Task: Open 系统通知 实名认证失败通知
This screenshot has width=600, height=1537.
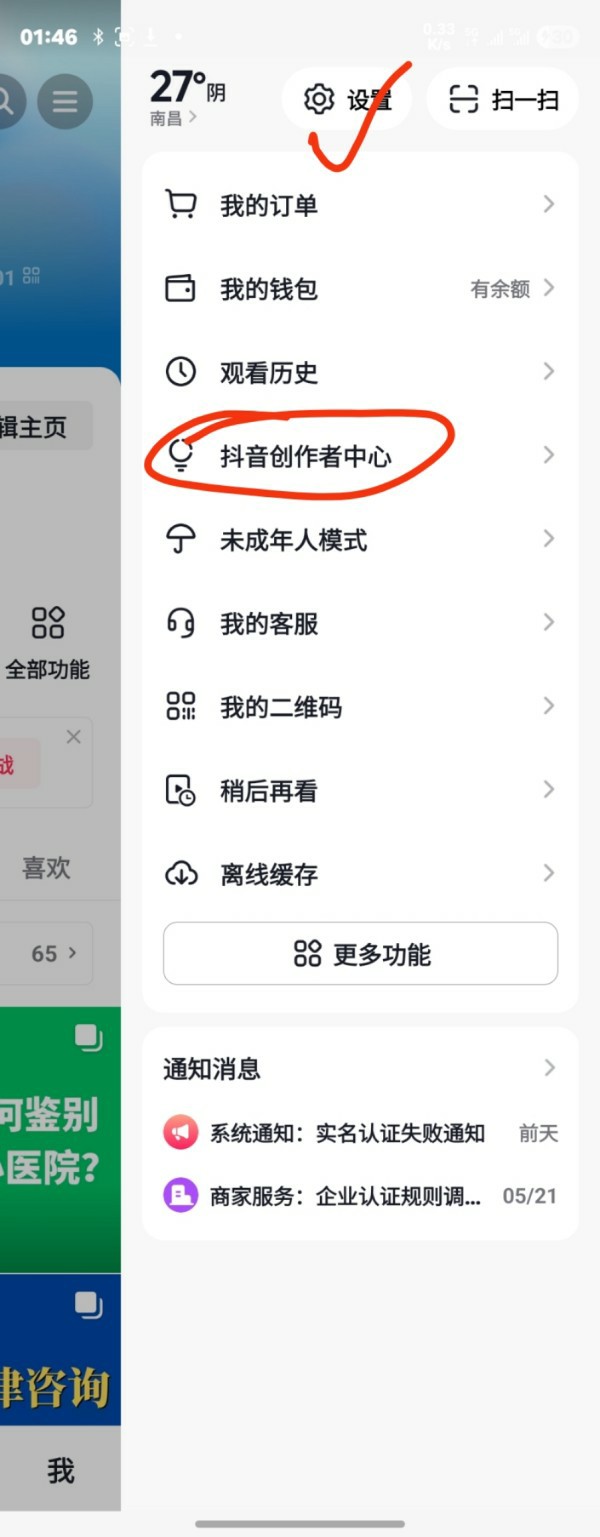Action: (x=360, y=1133)
